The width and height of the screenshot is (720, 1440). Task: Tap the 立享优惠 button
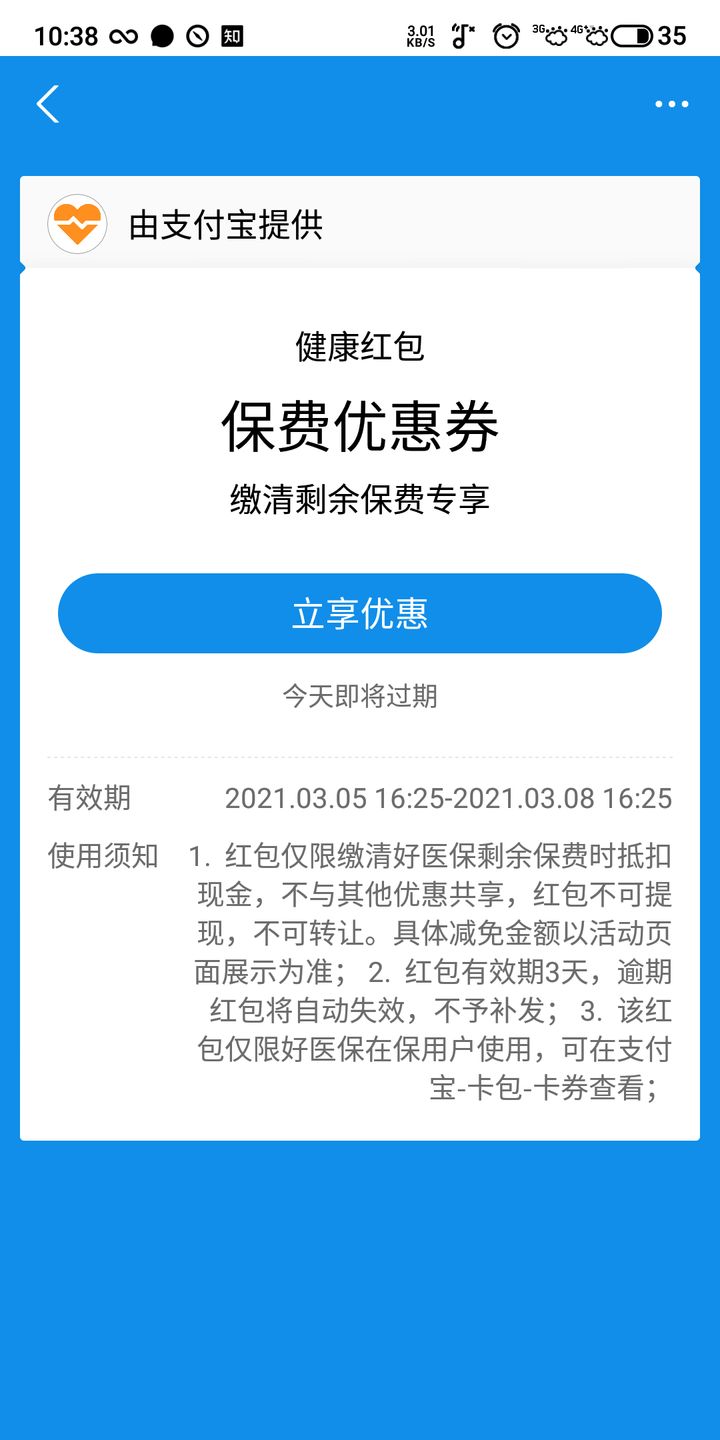(360, 613)
